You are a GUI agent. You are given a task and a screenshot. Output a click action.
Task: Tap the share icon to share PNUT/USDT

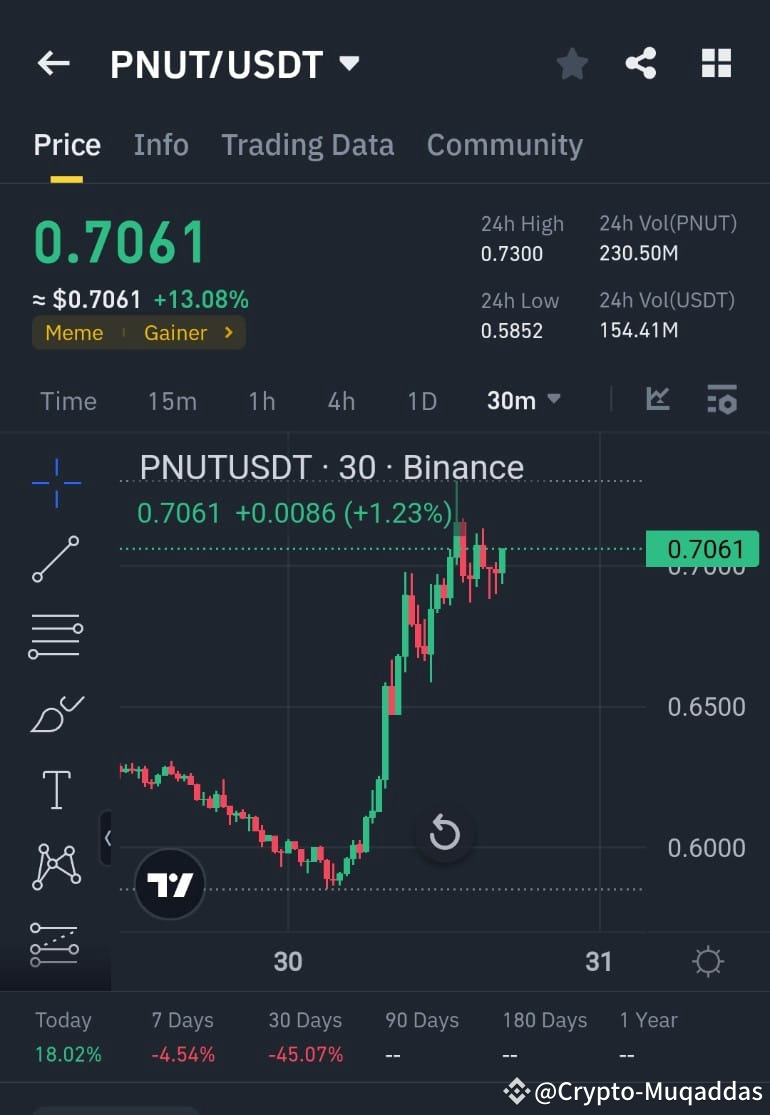(643, 62)
